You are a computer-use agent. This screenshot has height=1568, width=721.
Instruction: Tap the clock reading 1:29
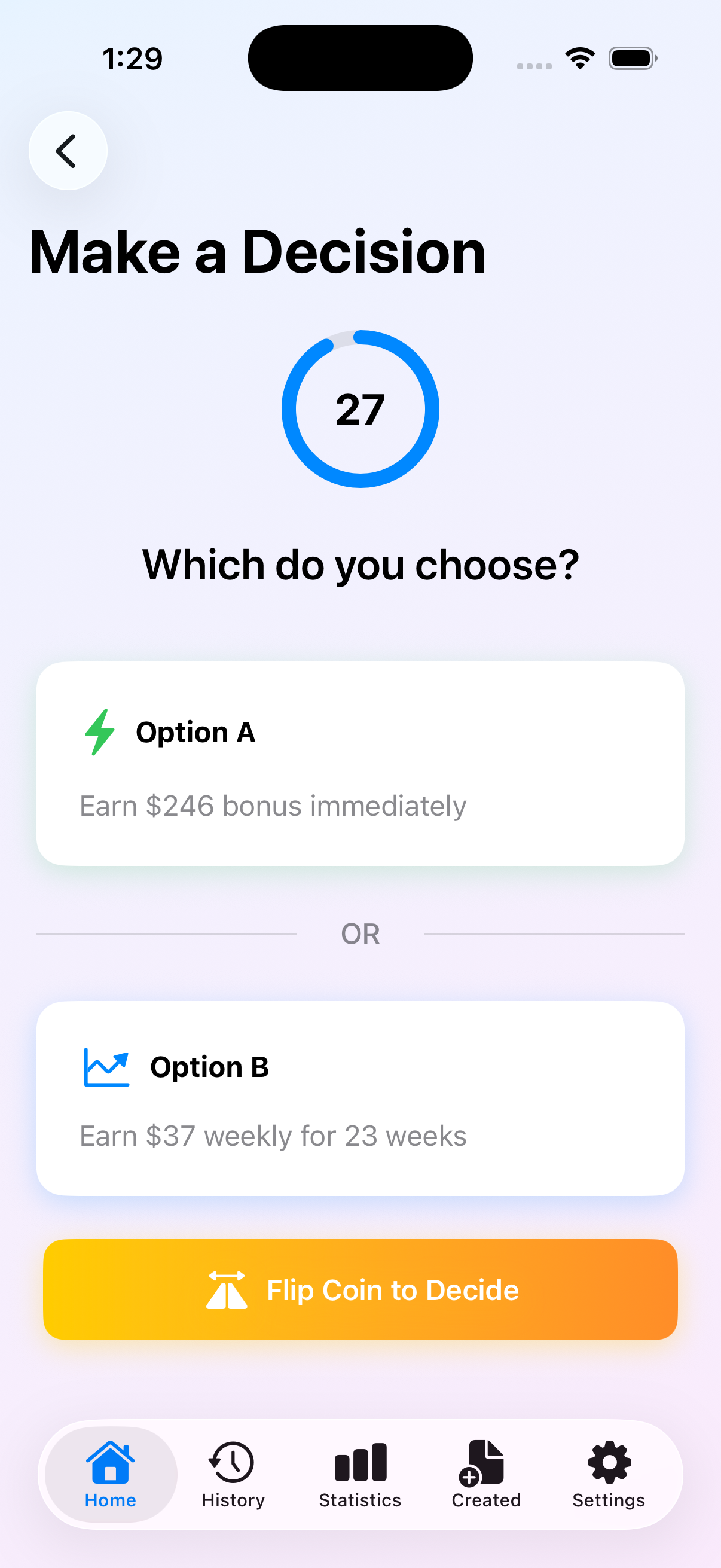pos(133,58)
